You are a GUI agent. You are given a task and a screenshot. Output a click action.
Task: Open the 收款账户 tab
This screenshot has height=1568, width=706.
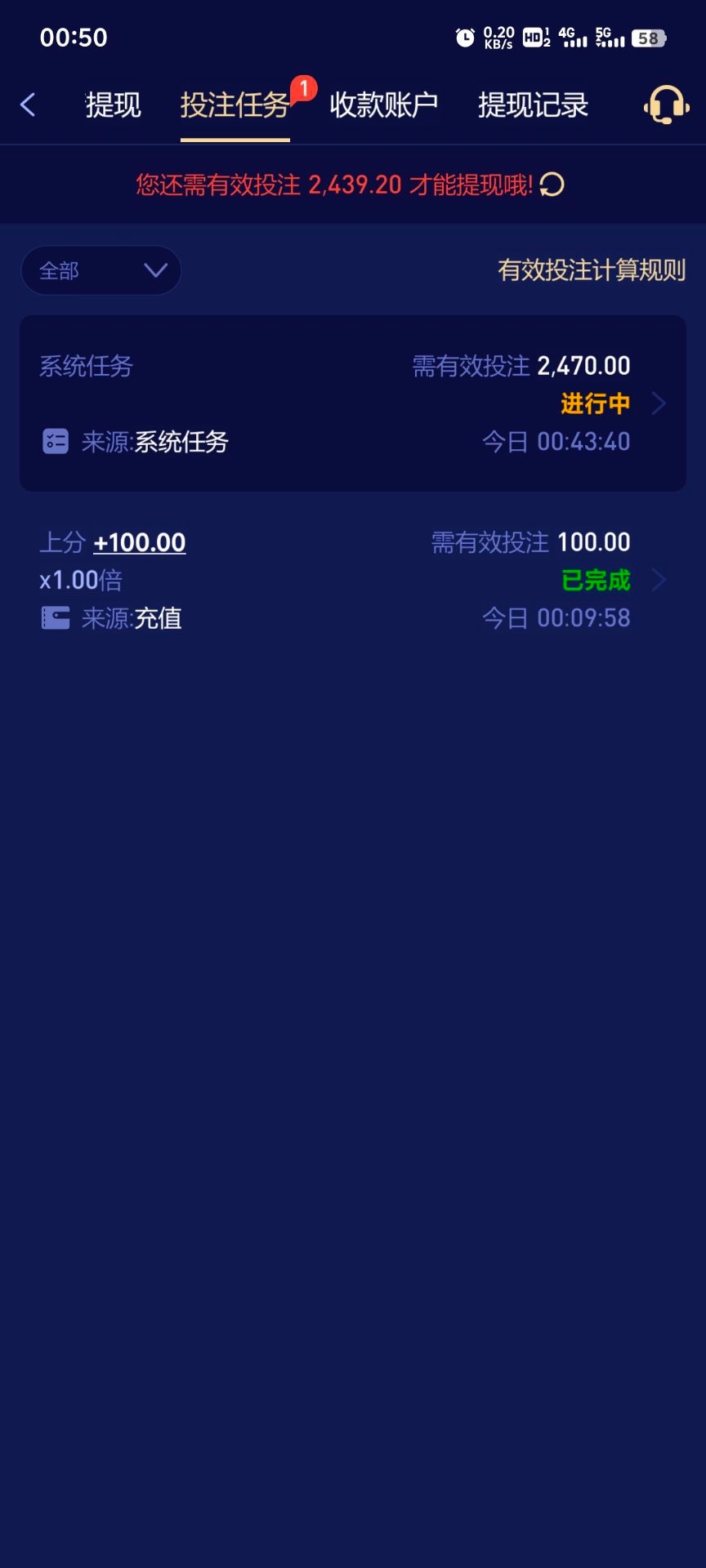coord(383,105)
